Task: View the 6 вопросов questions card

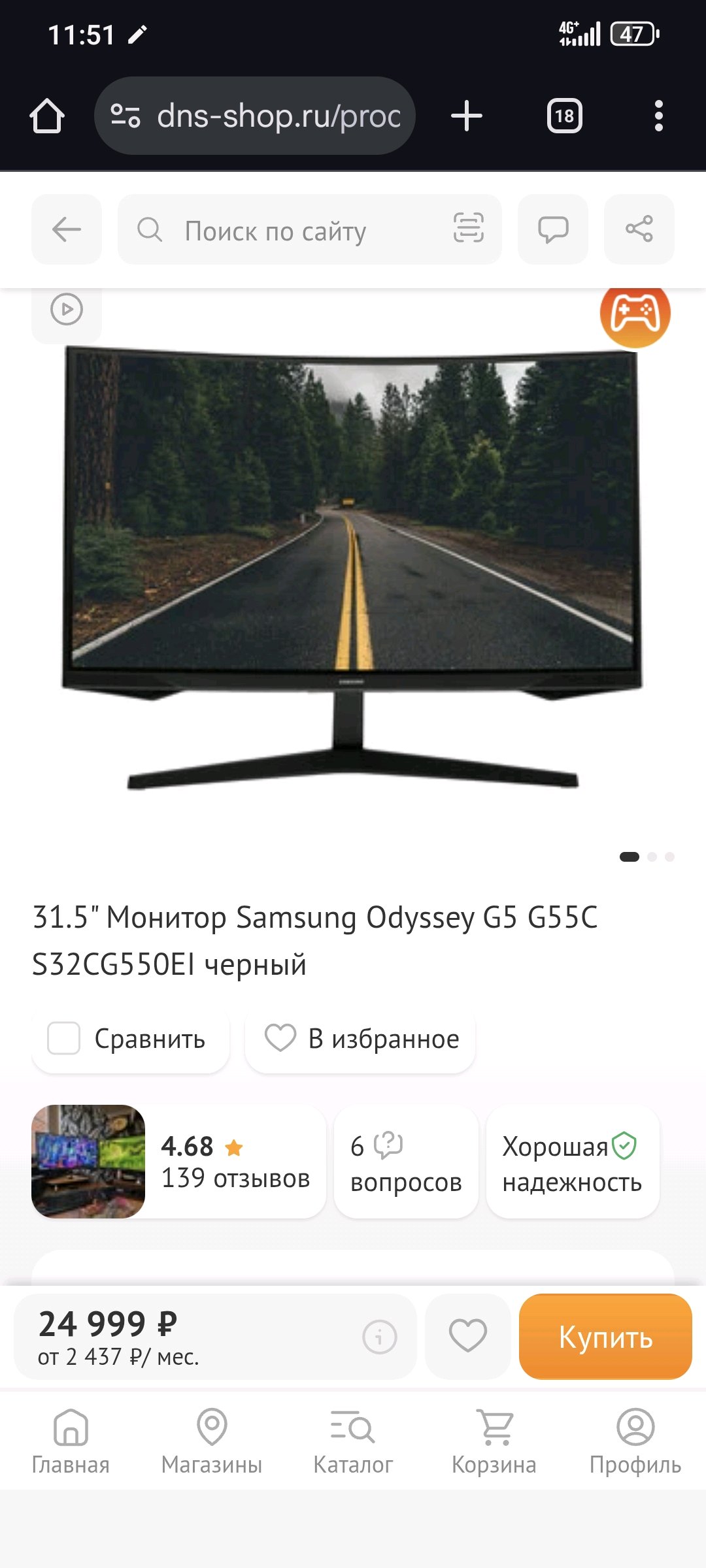Action: coord(406,1162)
